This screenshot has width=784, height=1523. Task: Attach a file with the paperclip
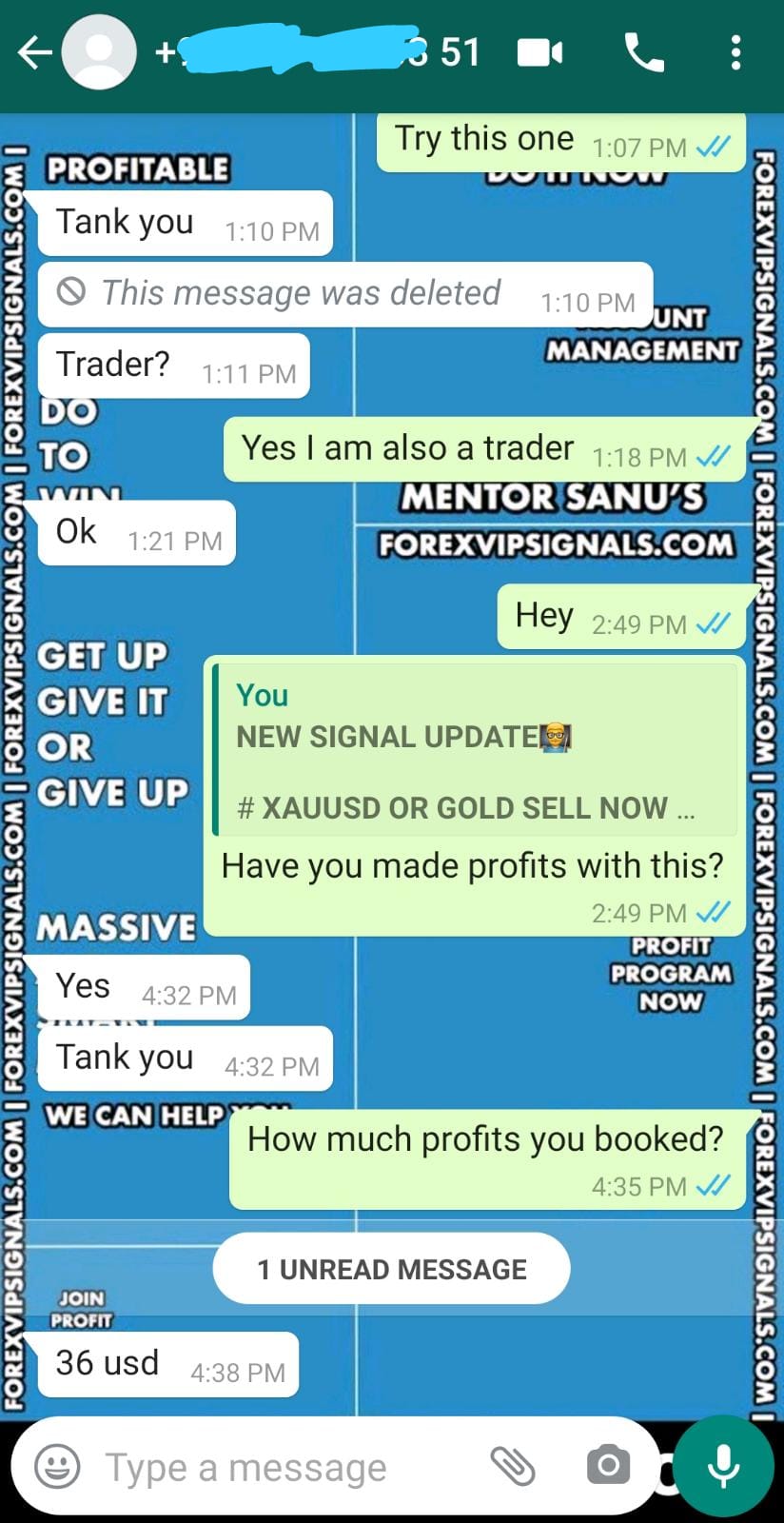tap(513, 1466)
